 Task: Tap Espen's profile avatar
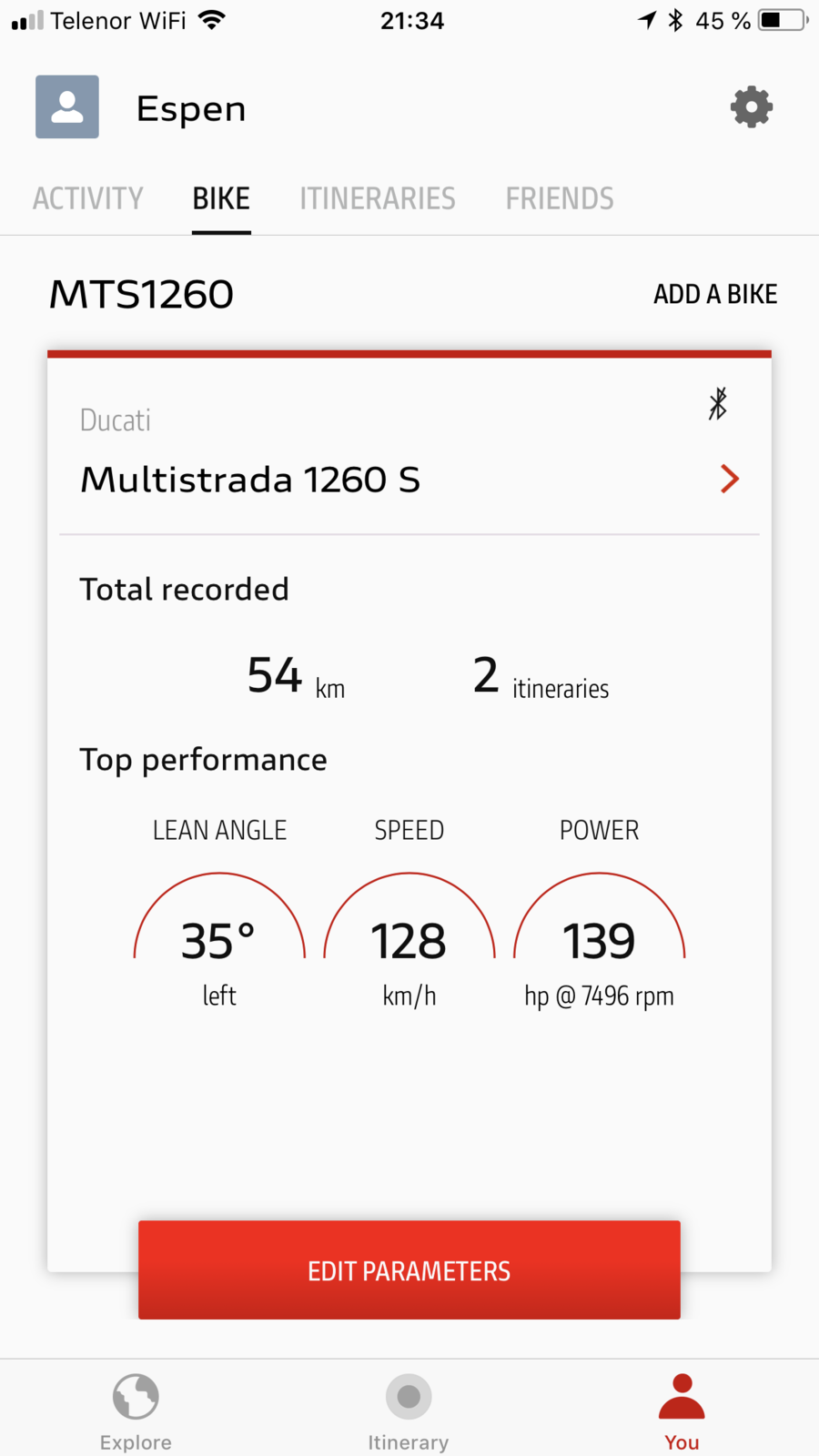click(x=67, y=107)
